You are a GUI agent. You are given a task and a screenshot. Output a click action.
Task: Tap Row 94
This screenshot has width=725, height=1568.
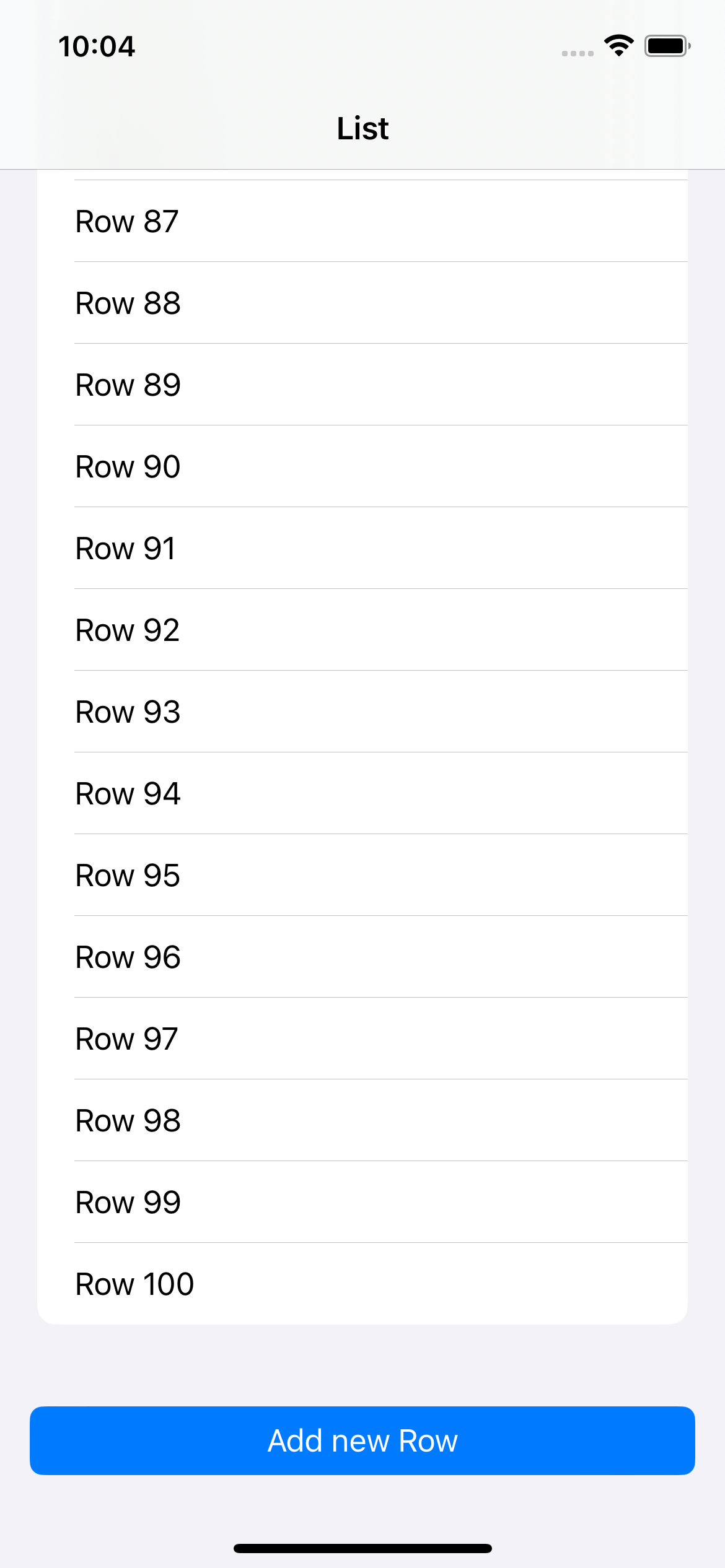tap(362, 793)
